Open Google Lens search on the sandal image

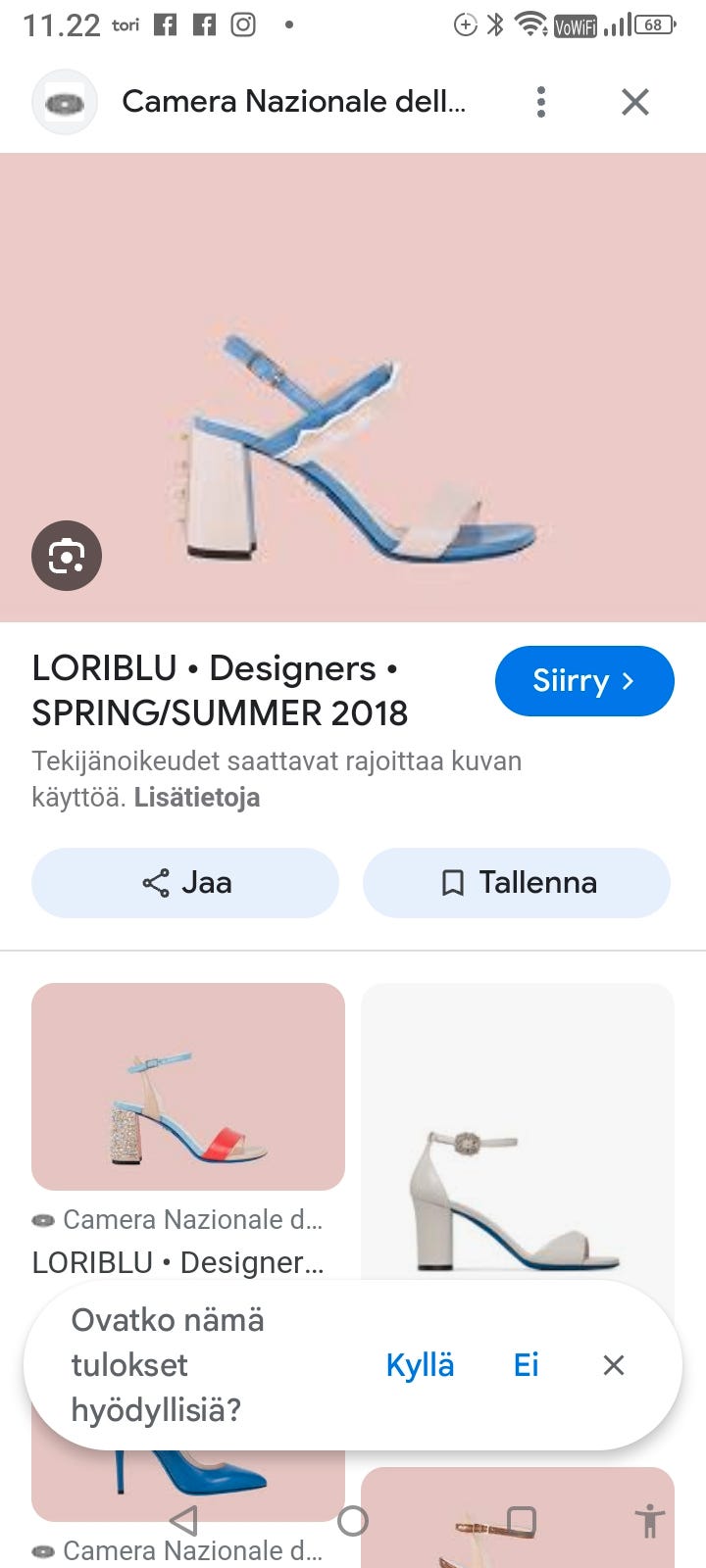pos(66,556)
